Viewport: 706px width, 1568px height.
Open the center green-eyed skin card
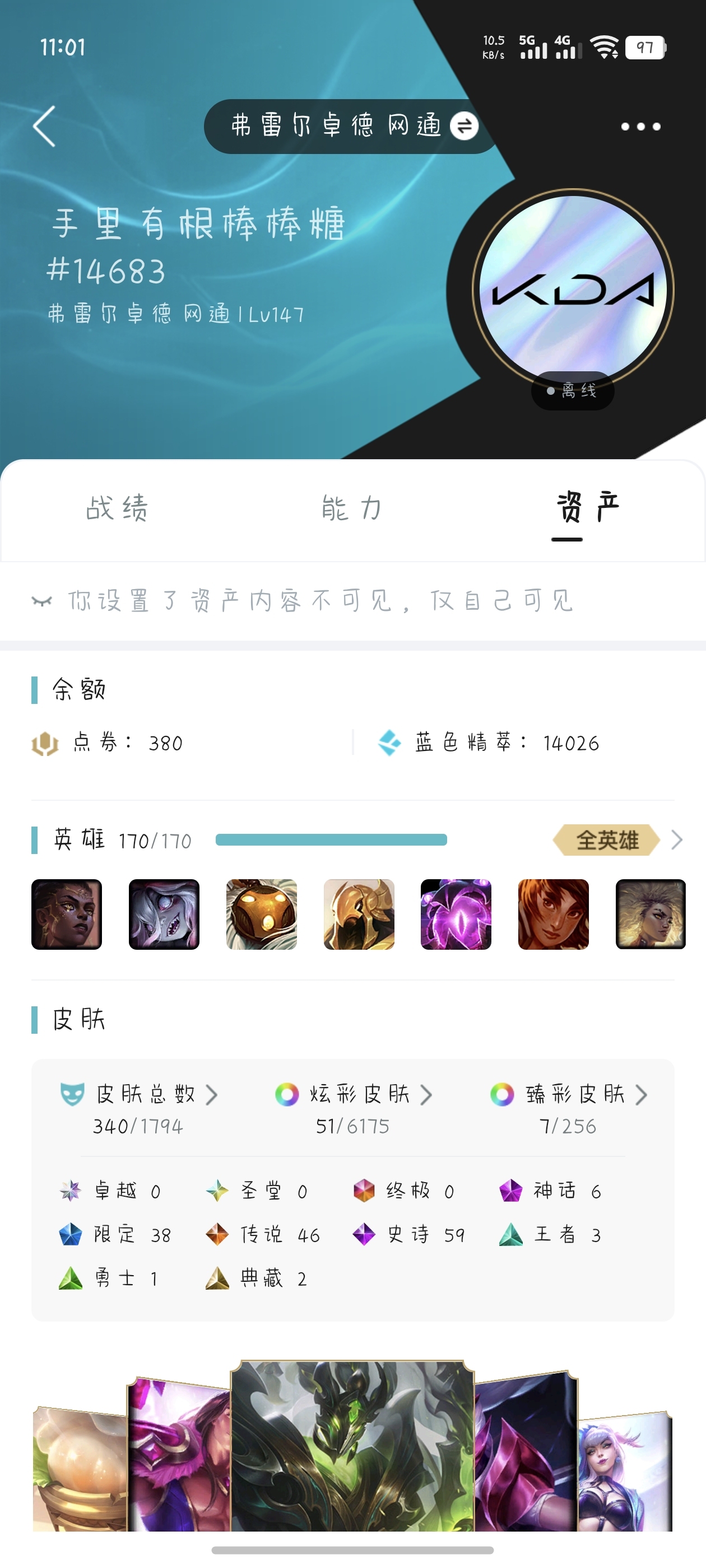[x=352, y=1446]
